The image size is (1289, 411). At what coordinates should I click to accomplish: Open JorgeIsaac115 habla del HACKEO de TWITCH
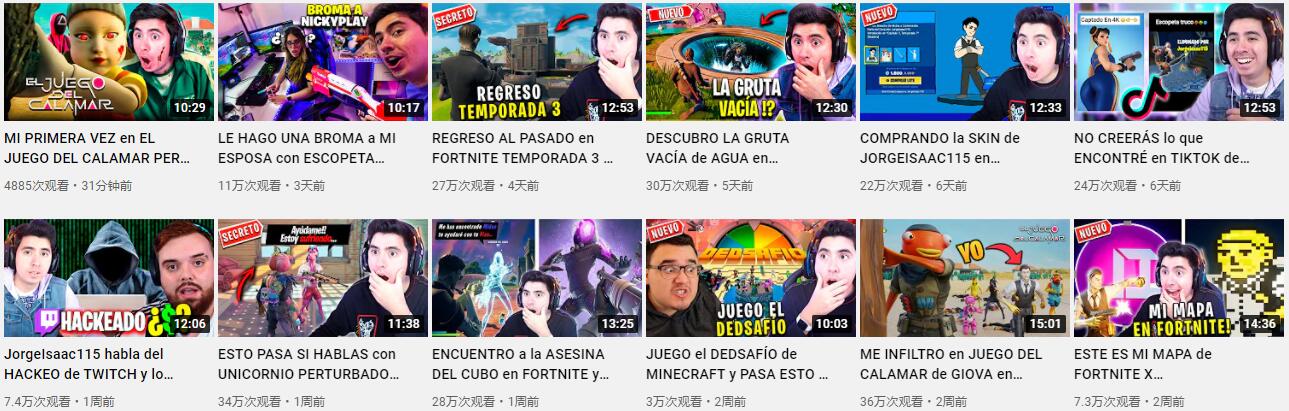tap(108, 277)
